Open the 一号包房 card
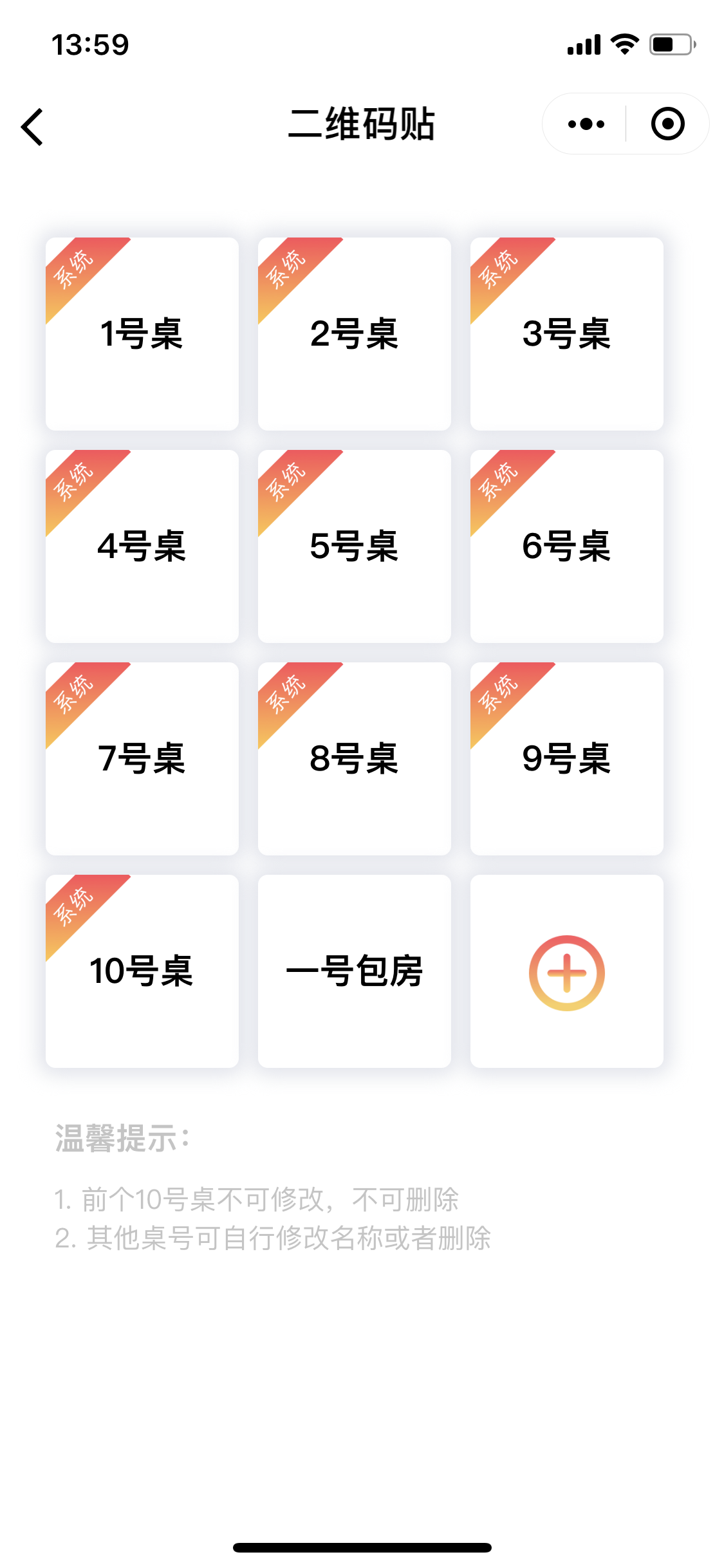The image size is (724, 1568). [x=355, y=971]
